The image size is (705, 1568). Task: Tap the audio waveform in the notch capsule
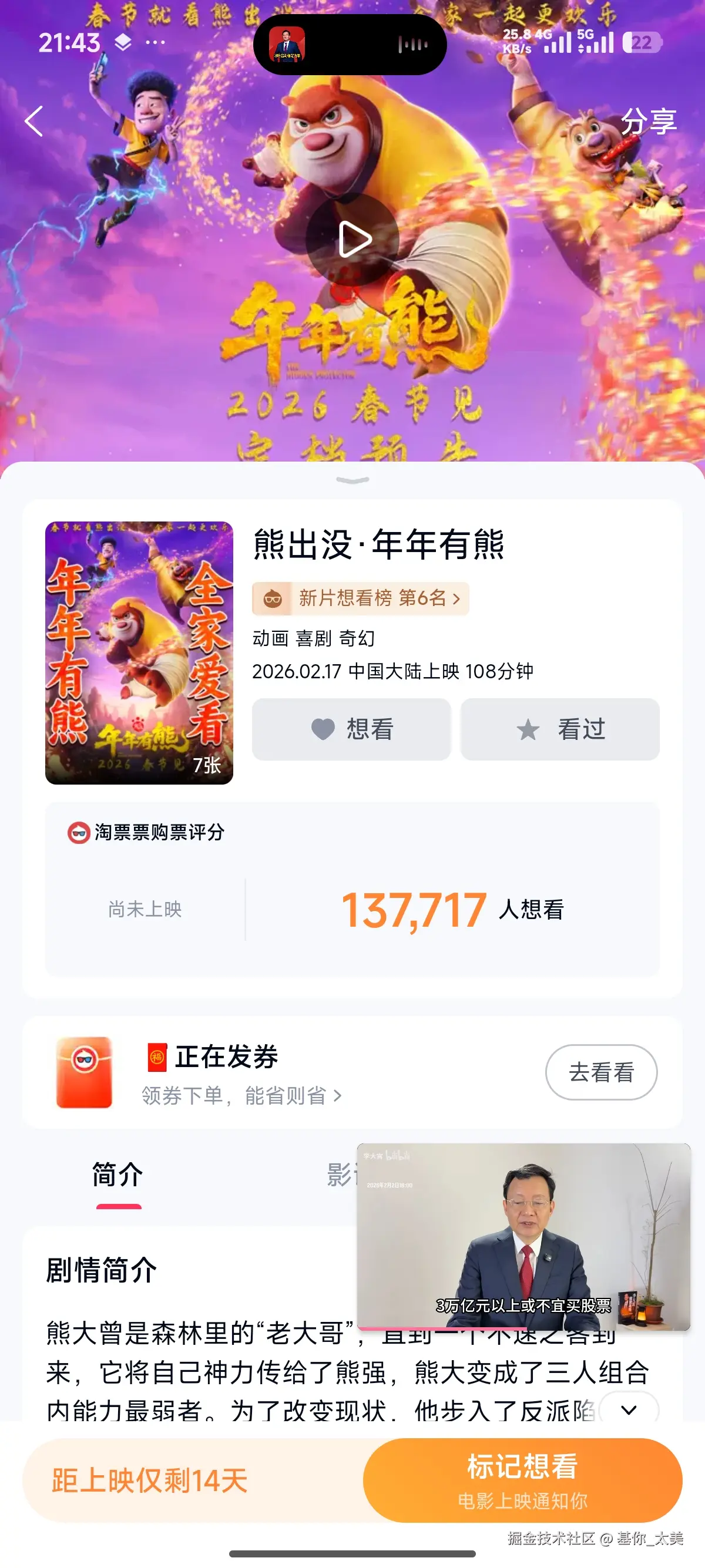pyautogui.click(x=414, y=43)
